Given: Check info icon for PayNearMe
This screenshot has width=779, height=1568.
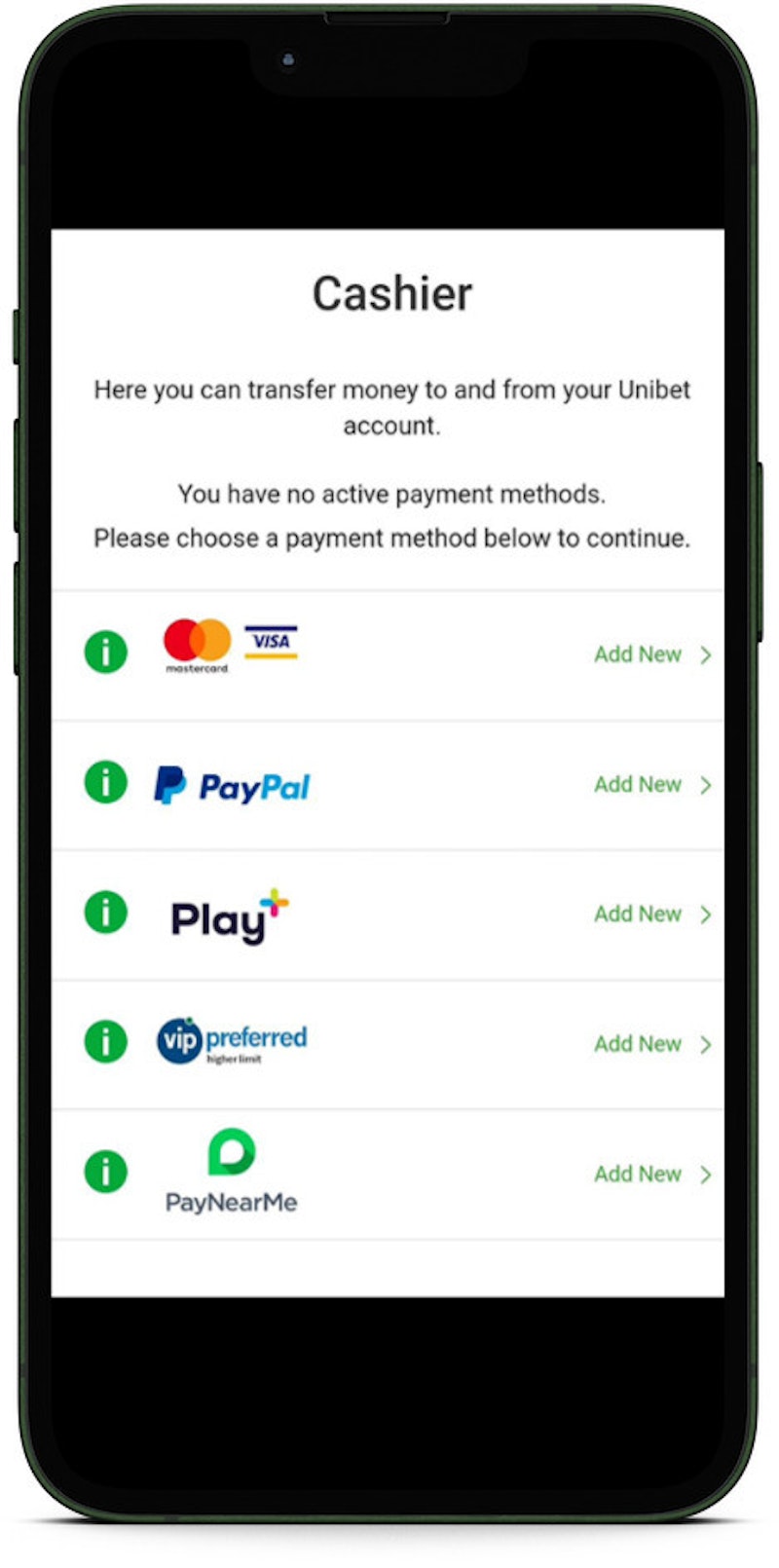Looking at the screenshot, I should click(106, 1171).
